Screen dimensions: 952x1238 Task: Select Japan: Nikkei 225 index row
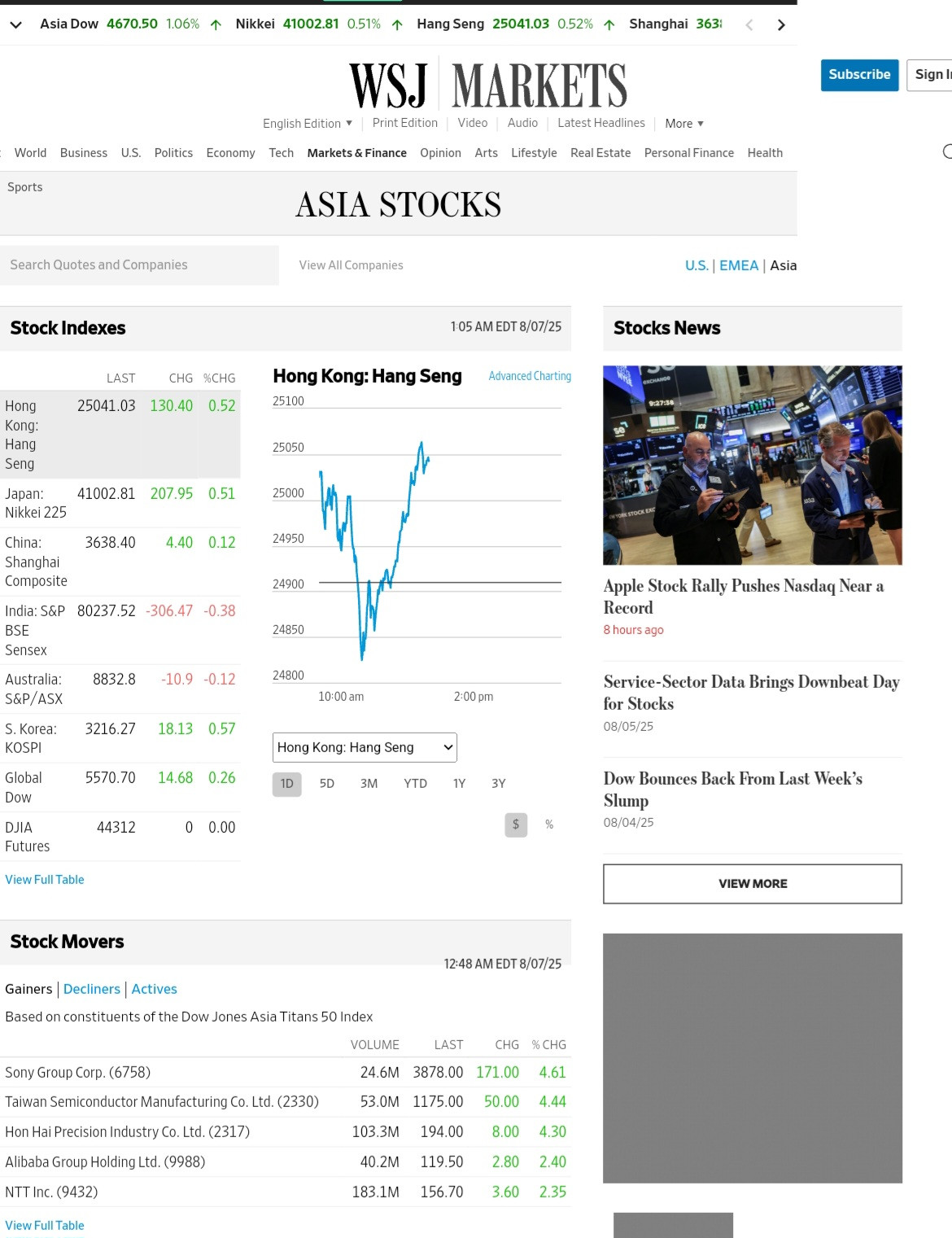click(36, 503)
